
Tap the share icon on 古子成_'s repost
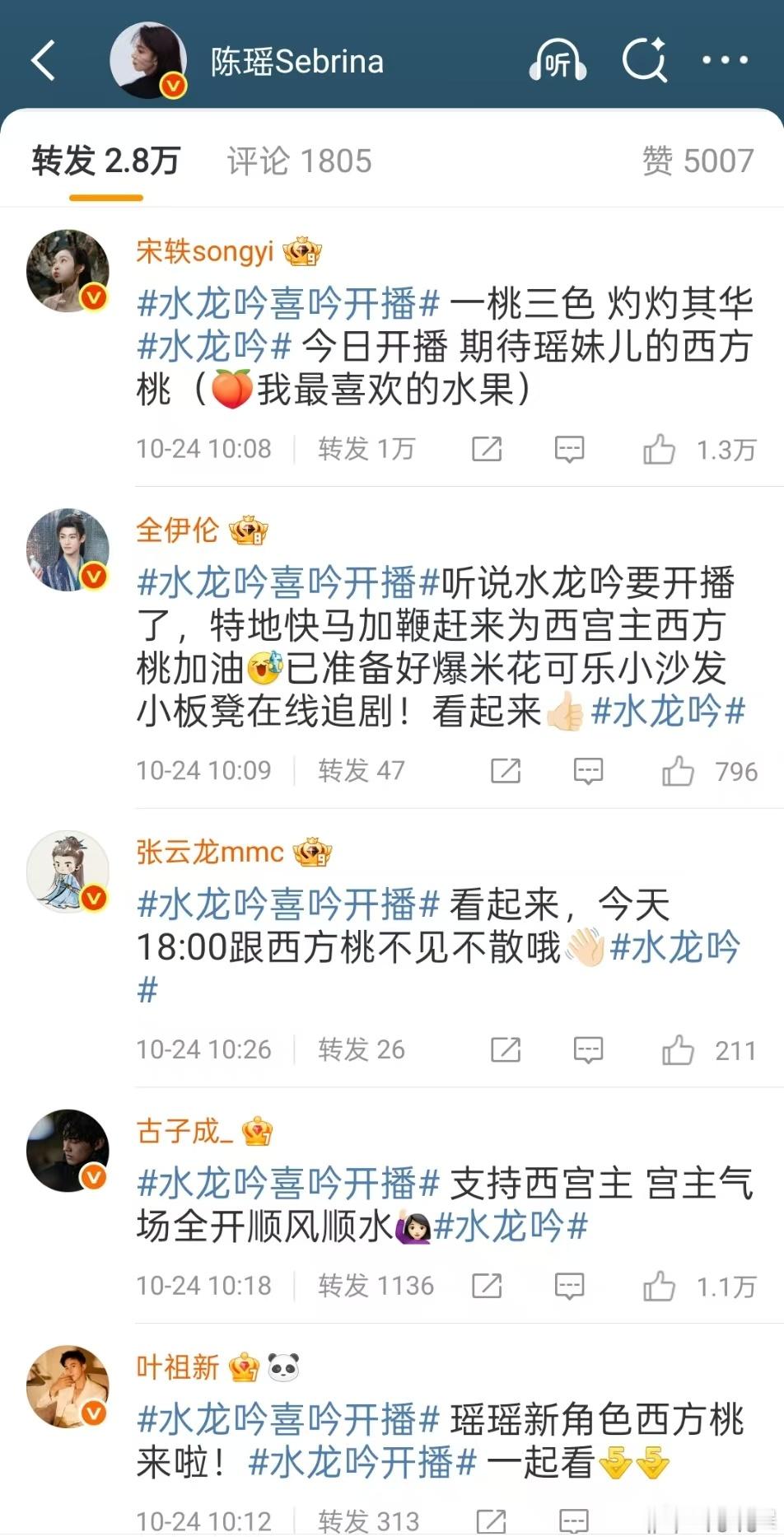click(x=489, y=1284)
